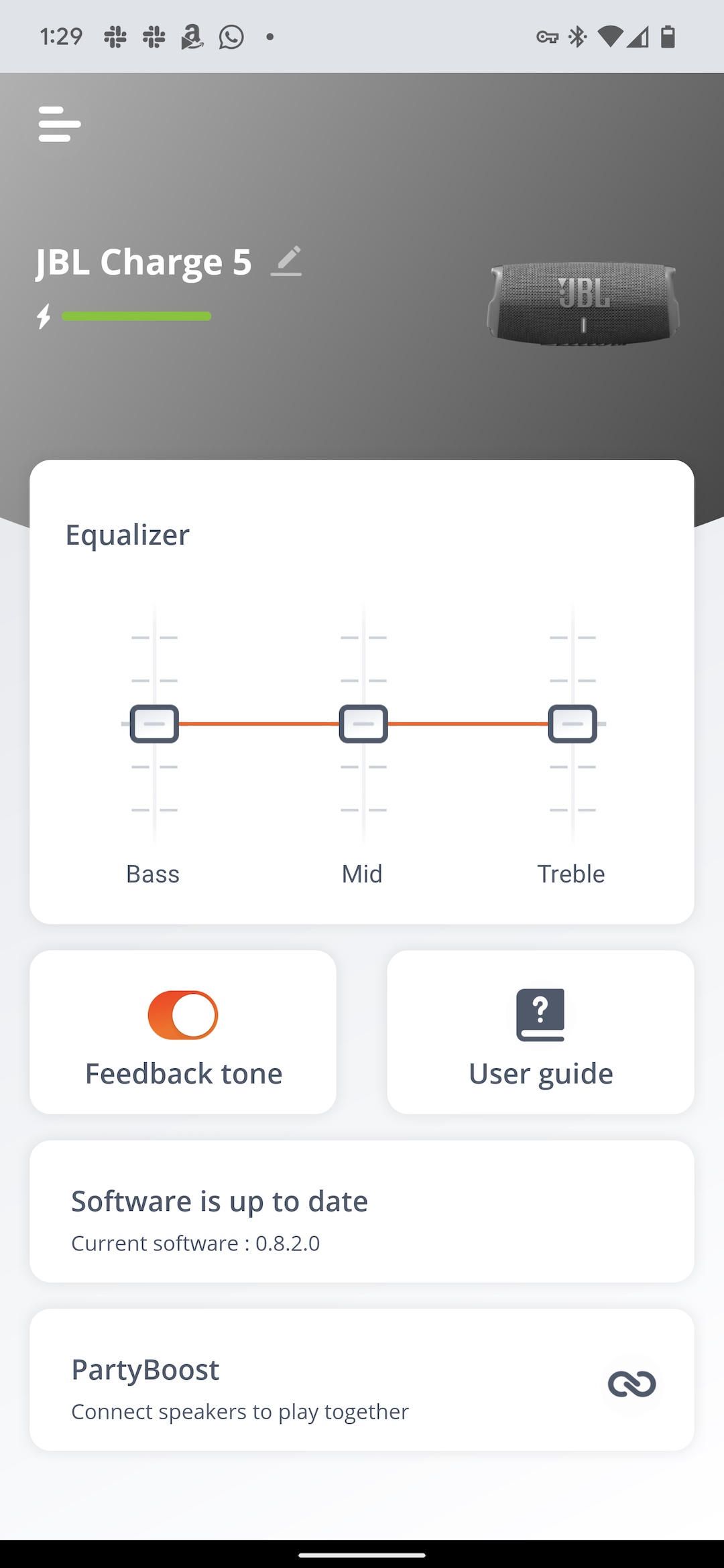This screenshot has height=1568, width=724.
Task: Open PartyBoost to connect speakers
Action: click(x=362, y=1380)
